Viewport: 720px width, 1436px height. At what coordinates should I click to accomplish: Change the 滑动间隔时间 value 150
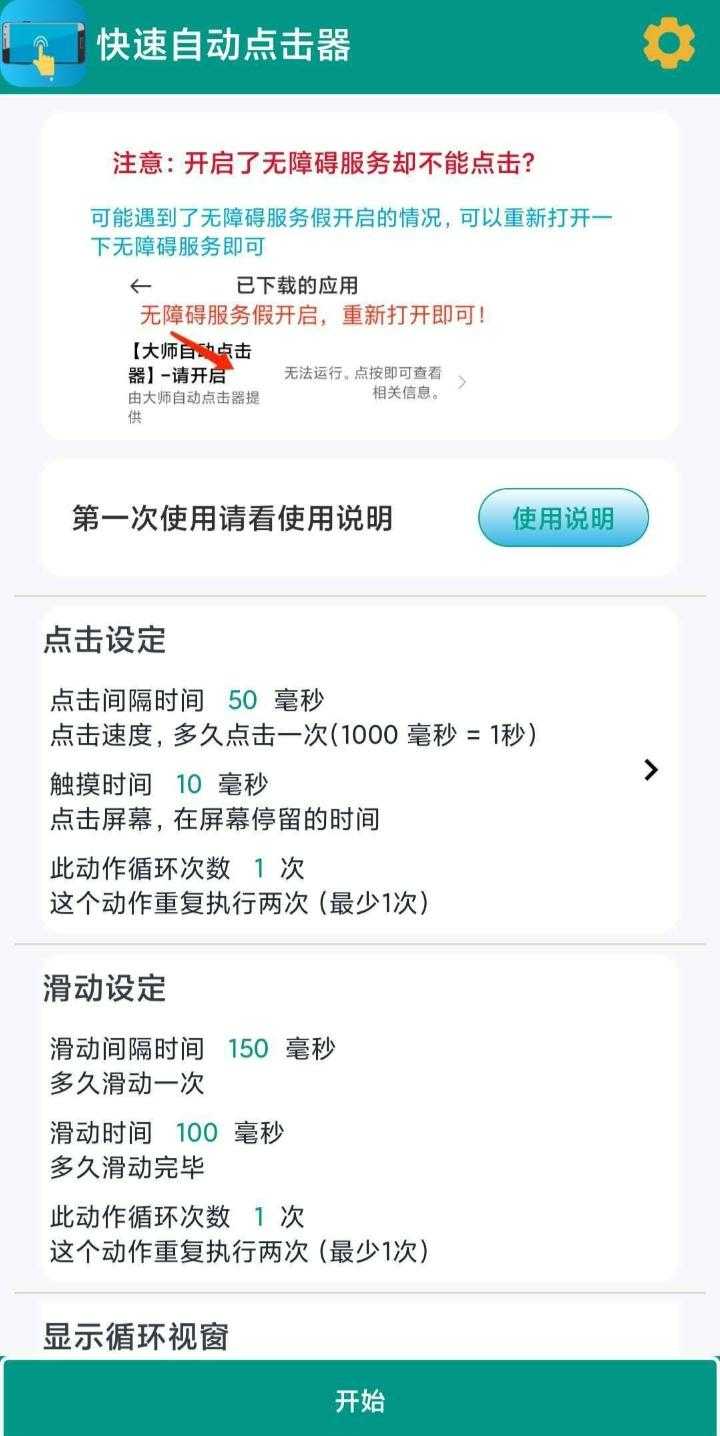(248, 1048)
